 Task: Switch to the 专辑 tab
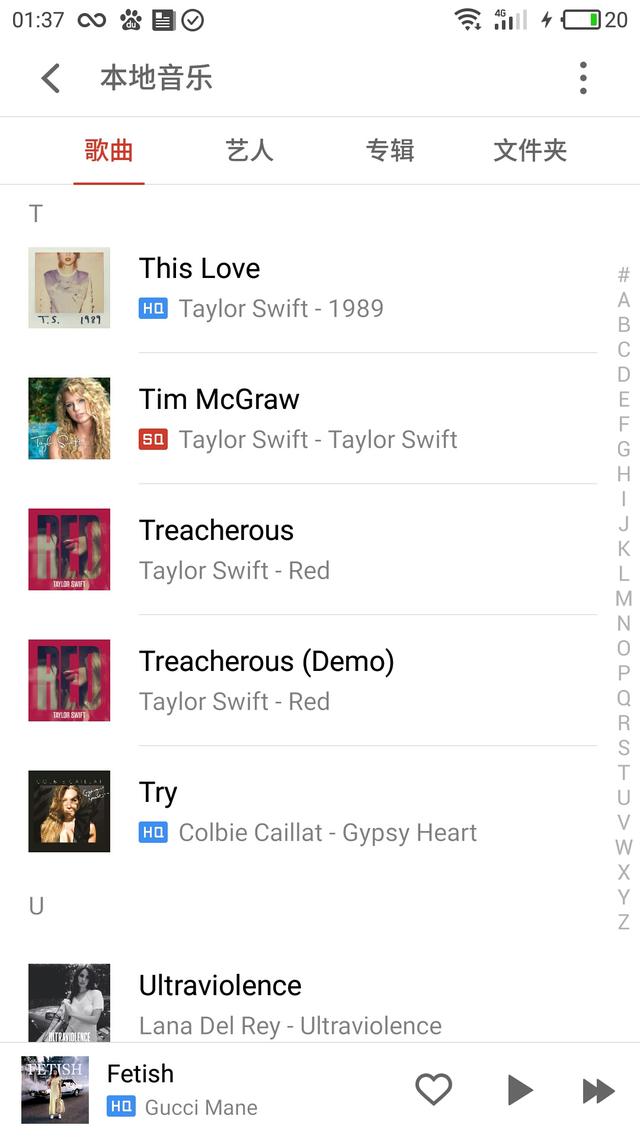tap(390, 151)
